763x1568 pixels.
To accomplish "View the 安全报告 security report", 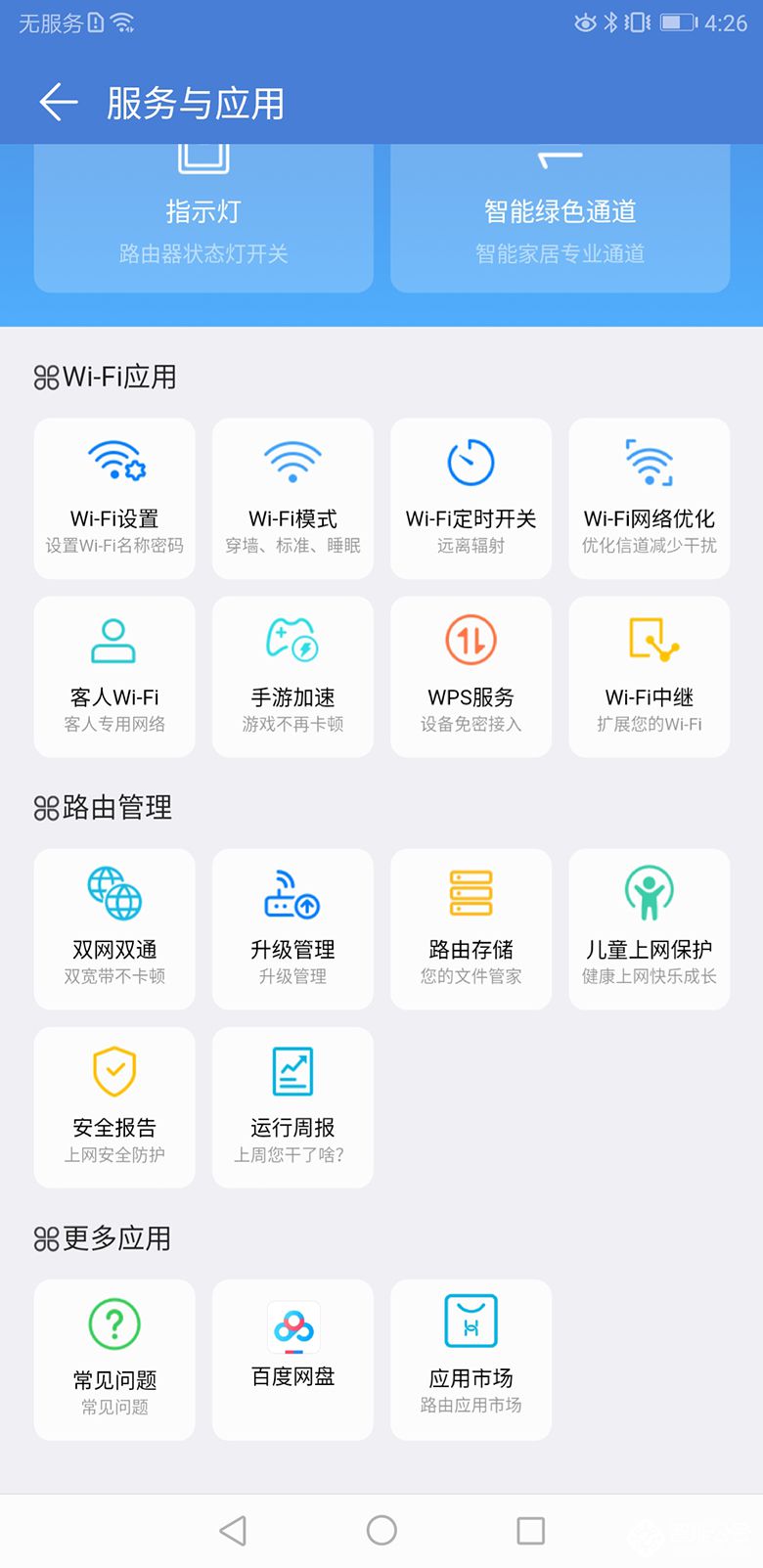I will pyautogui.click(x=113, y=1106).
